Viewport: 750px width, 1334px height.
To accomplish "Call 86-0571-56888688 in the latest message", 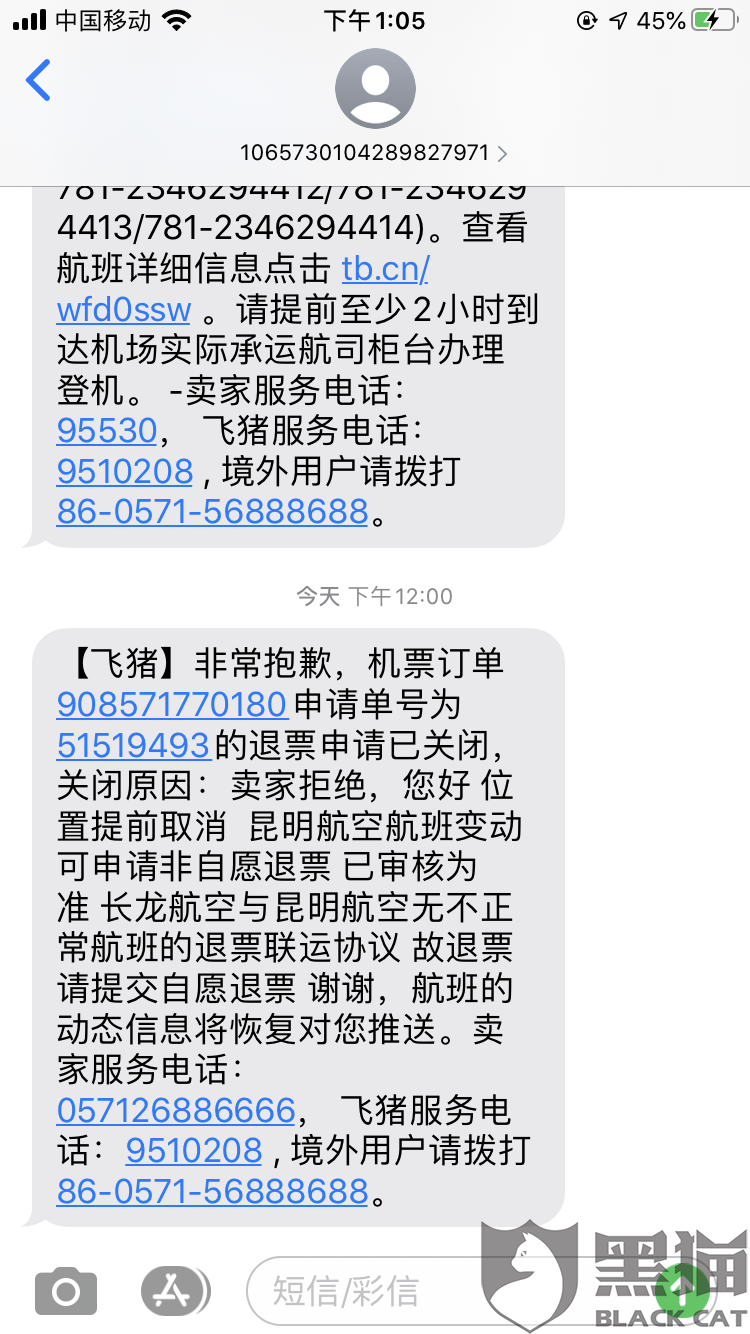I will (212, 1191).
